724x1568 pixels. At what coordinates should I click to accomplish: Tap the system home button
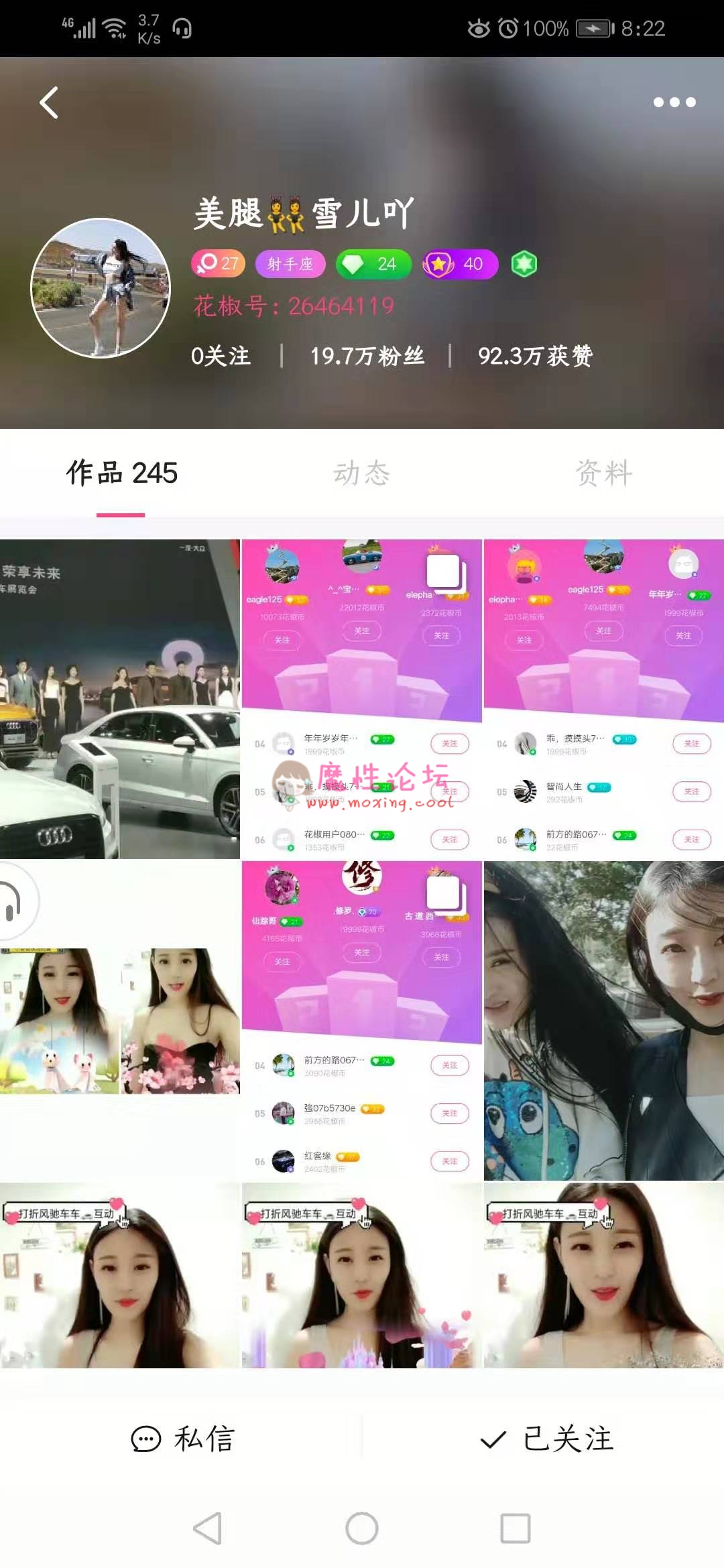362,1528
